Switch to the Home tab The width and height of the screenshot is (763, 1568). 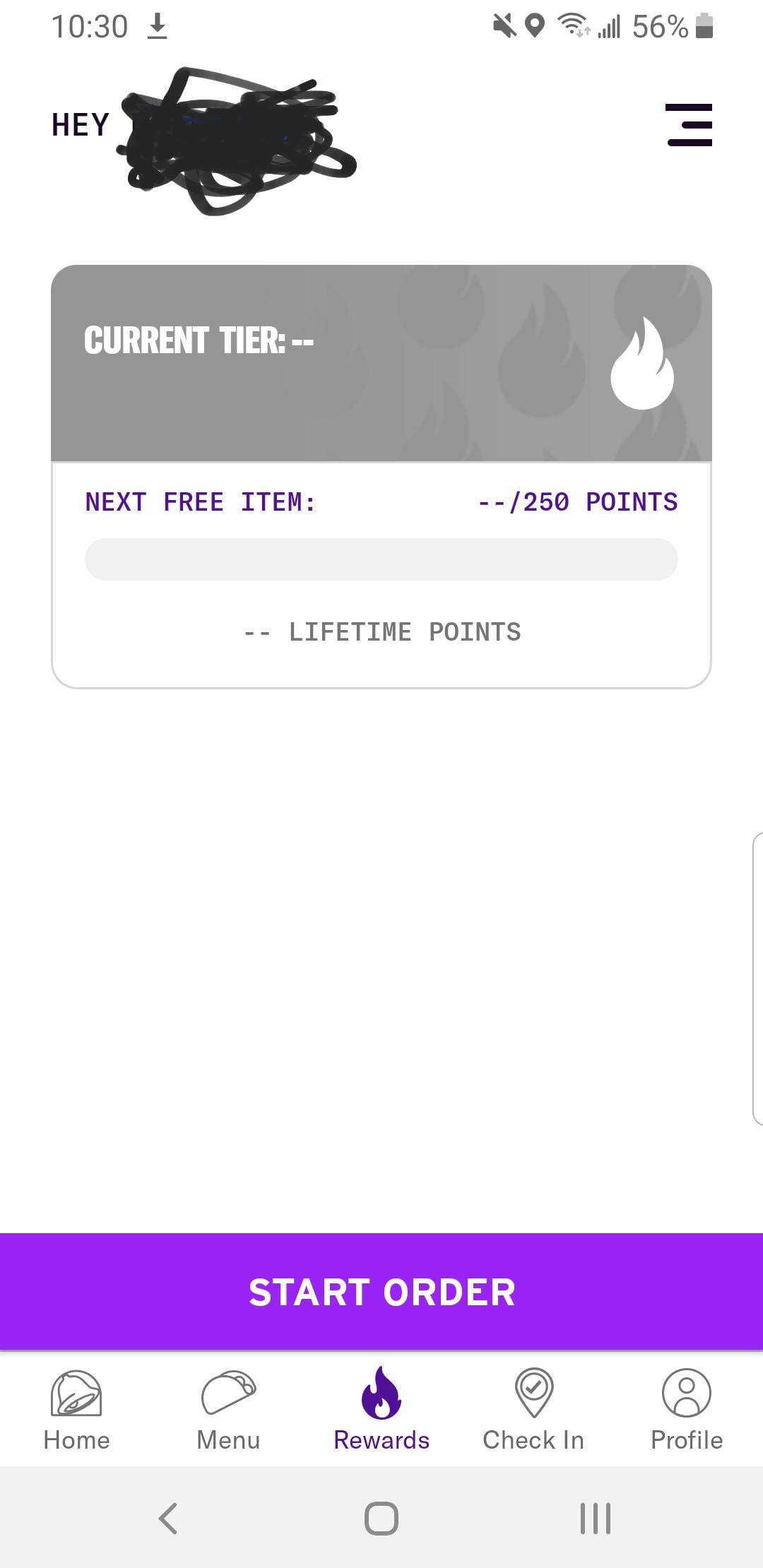76,1410
